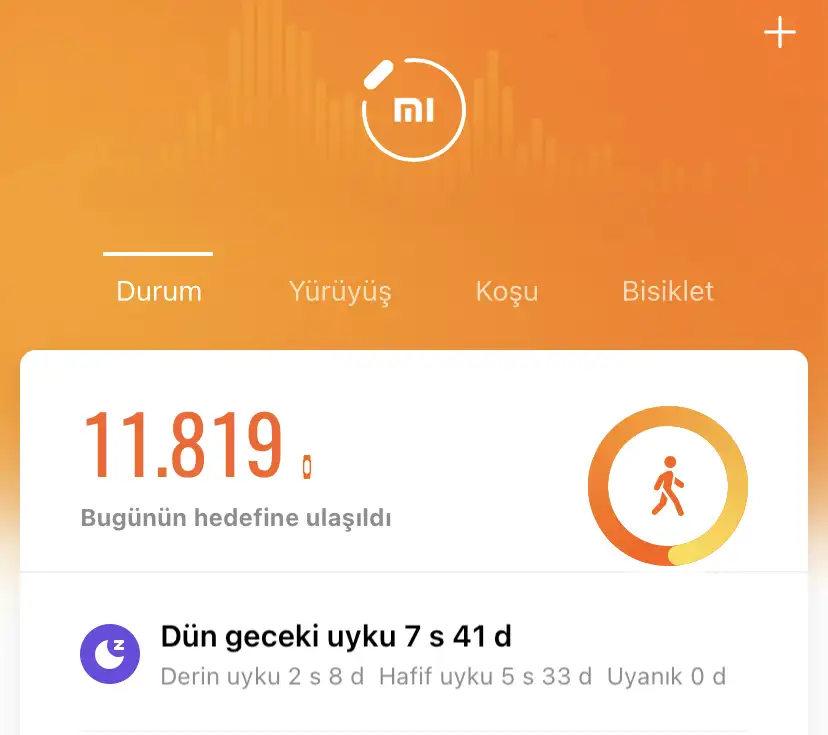Image resolution: width=828 pixels, height=735 pixels.
Task: Tap the plus icon to add device
Action: [x=779, y=33]
